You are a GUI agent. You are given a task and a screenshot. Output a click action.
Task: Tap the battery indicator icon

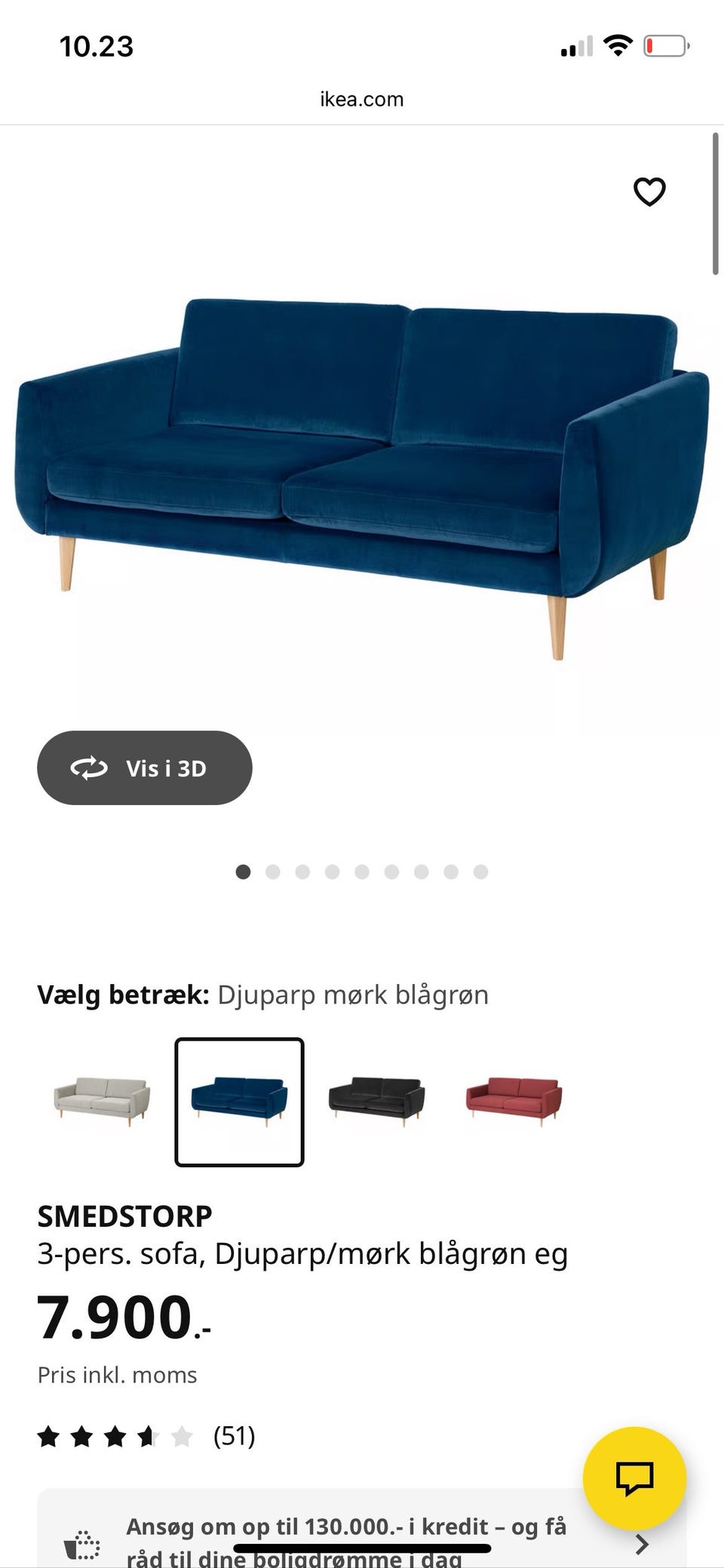(x=665, y=45)
